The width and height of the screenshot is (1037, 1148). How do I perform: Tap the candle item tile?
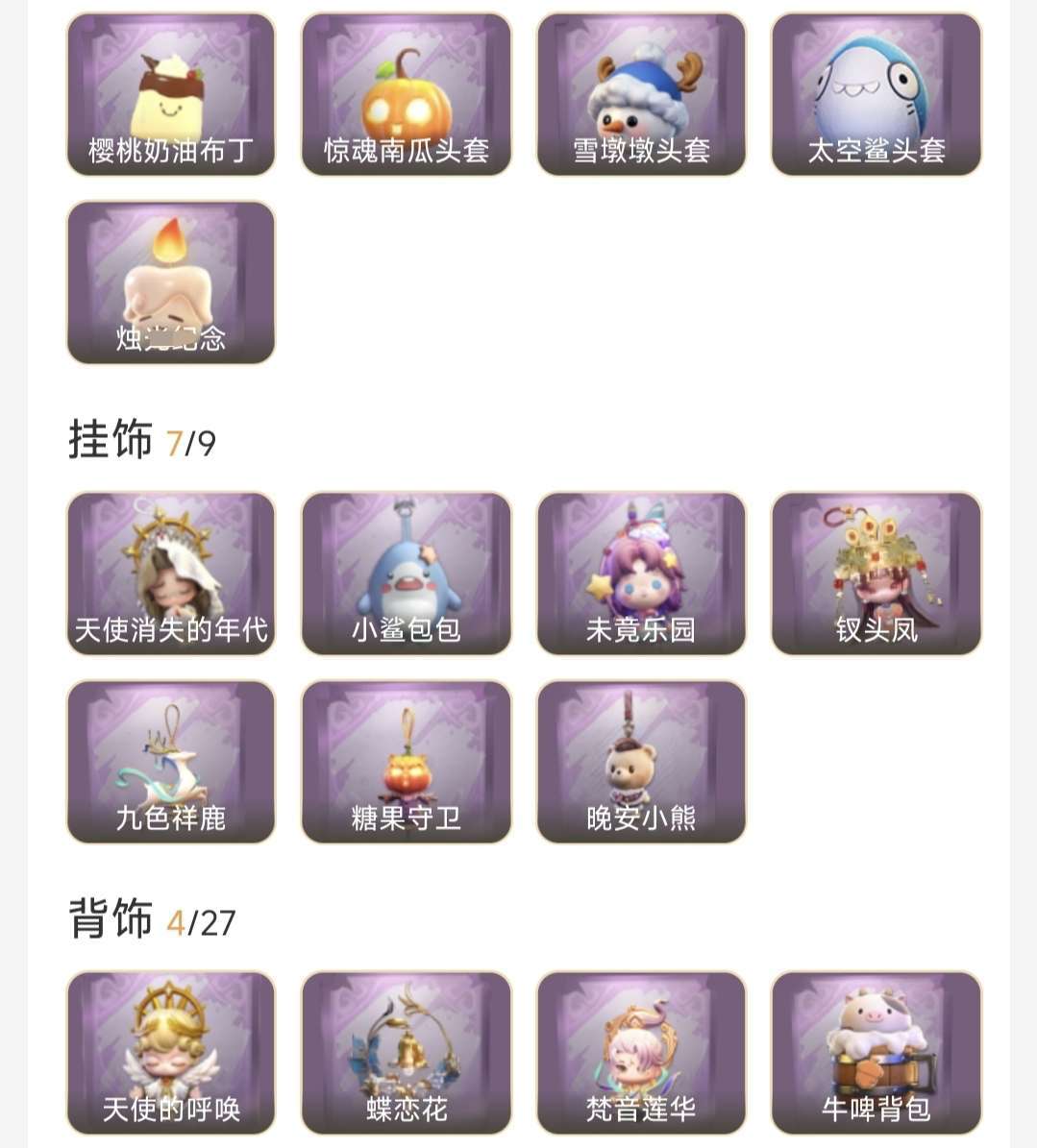coord(171,282)
